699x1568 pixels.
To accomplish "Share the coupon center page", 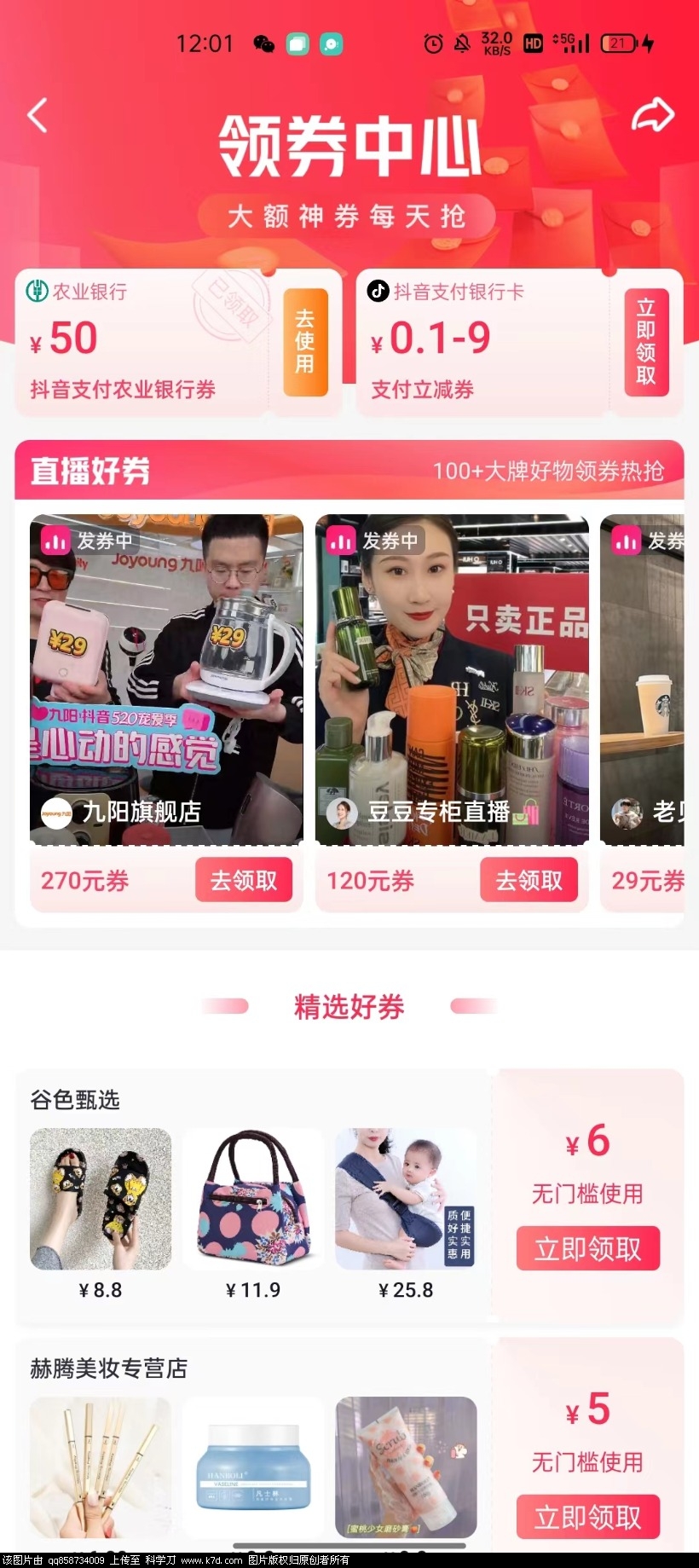I will [x=652, y=115].
